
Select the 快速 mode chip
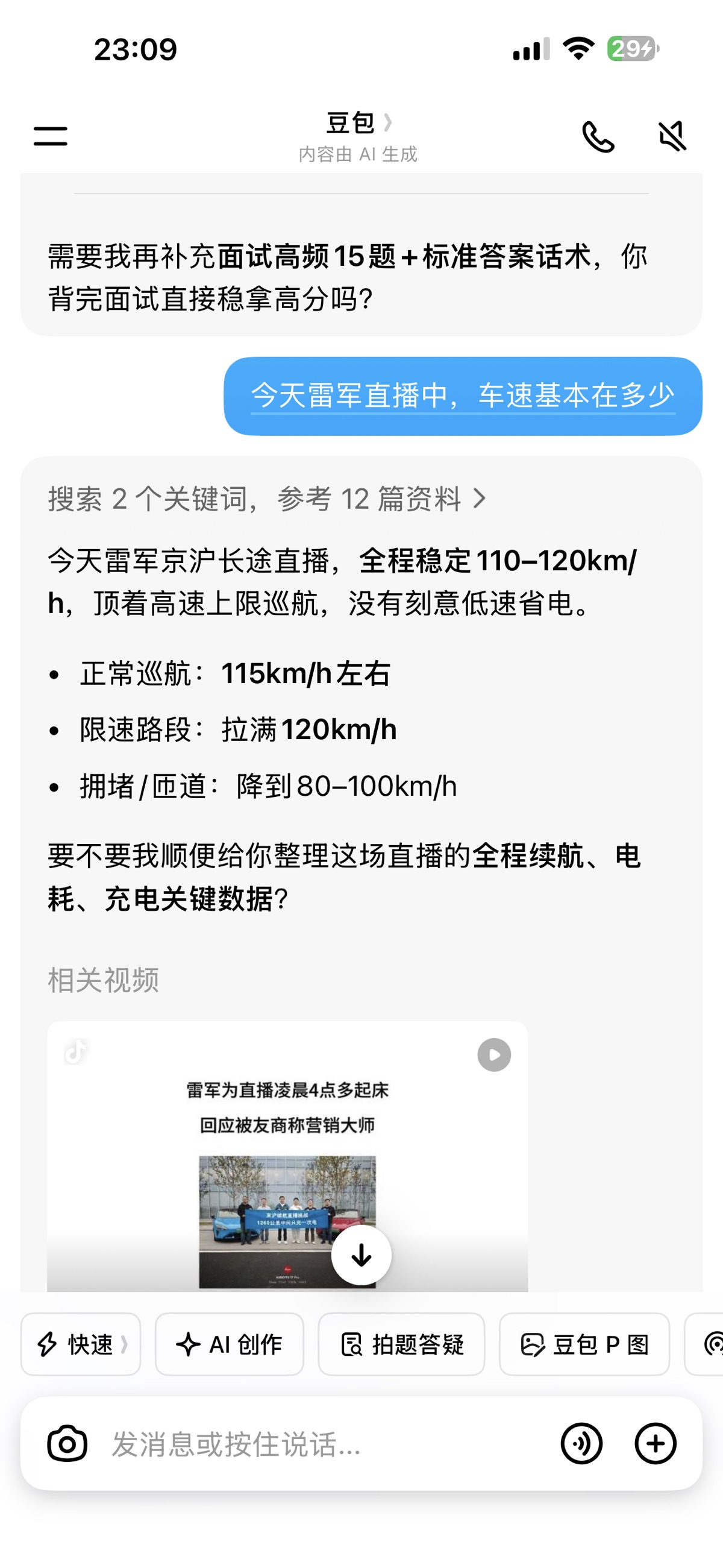[81, 1344]
